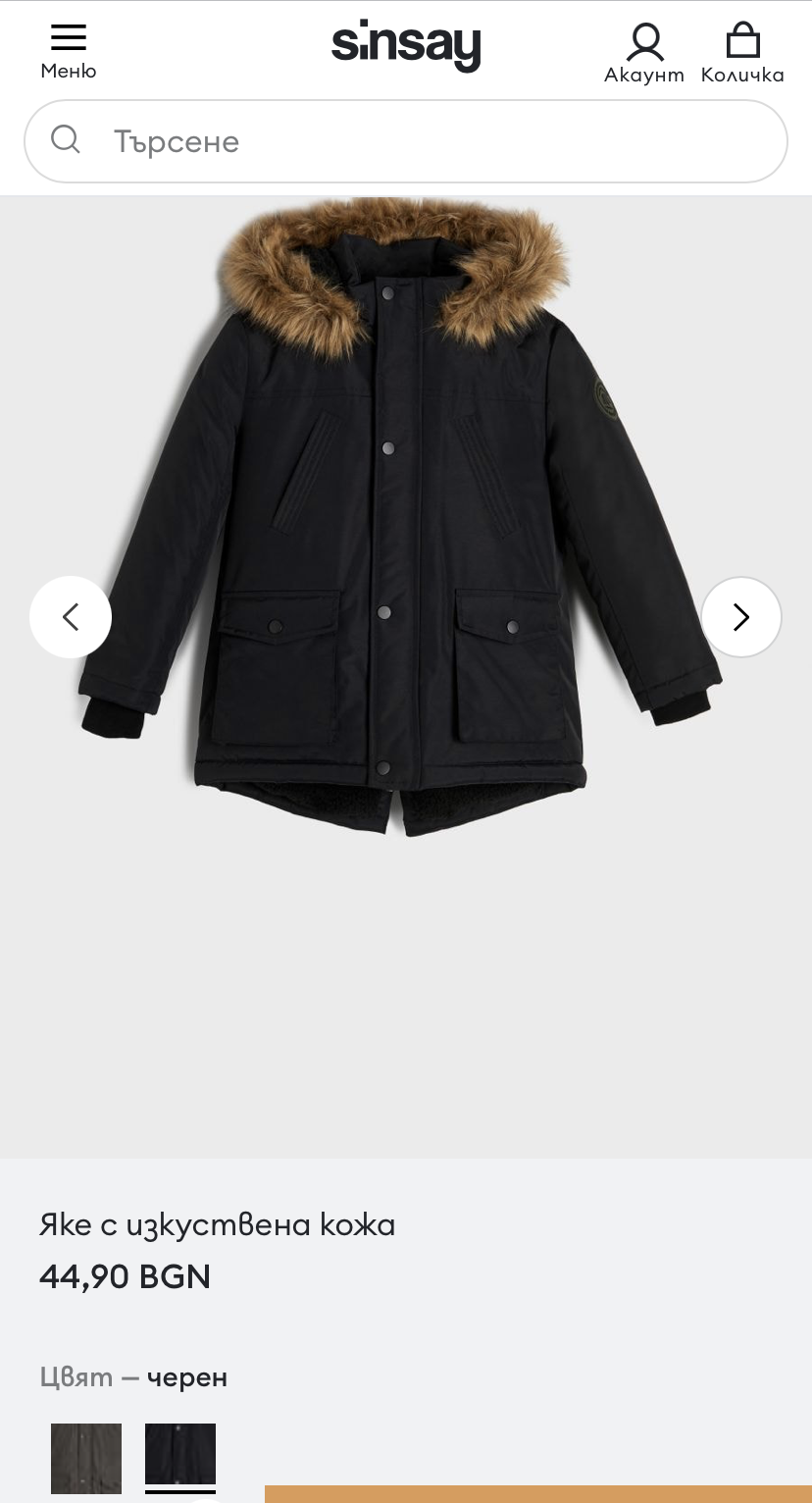Open the Количка shopping cart
Image resolution: width=812 pixels, height=1503 pixels.
tap(742, 54)
